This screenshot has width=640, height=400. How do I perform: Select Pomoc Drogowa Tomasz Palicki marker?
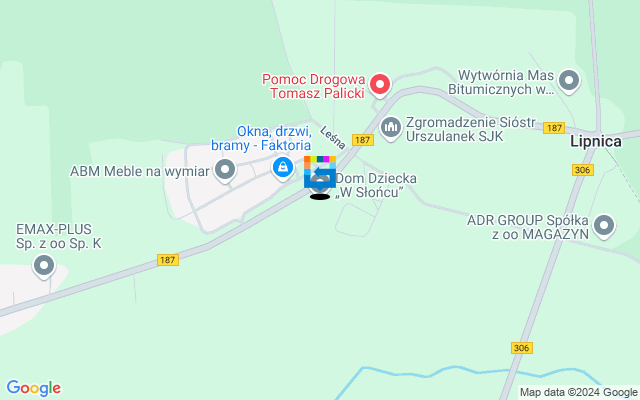[380, 83]
